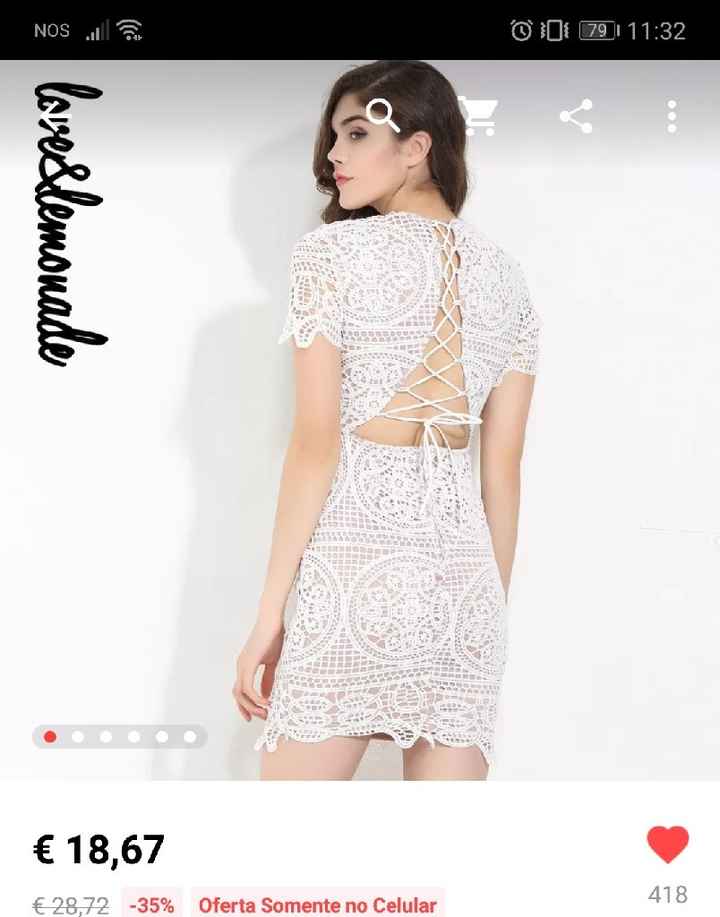Tap the -35% discount badge
This screenshot has height=917, width=720.
pos(153,904)
